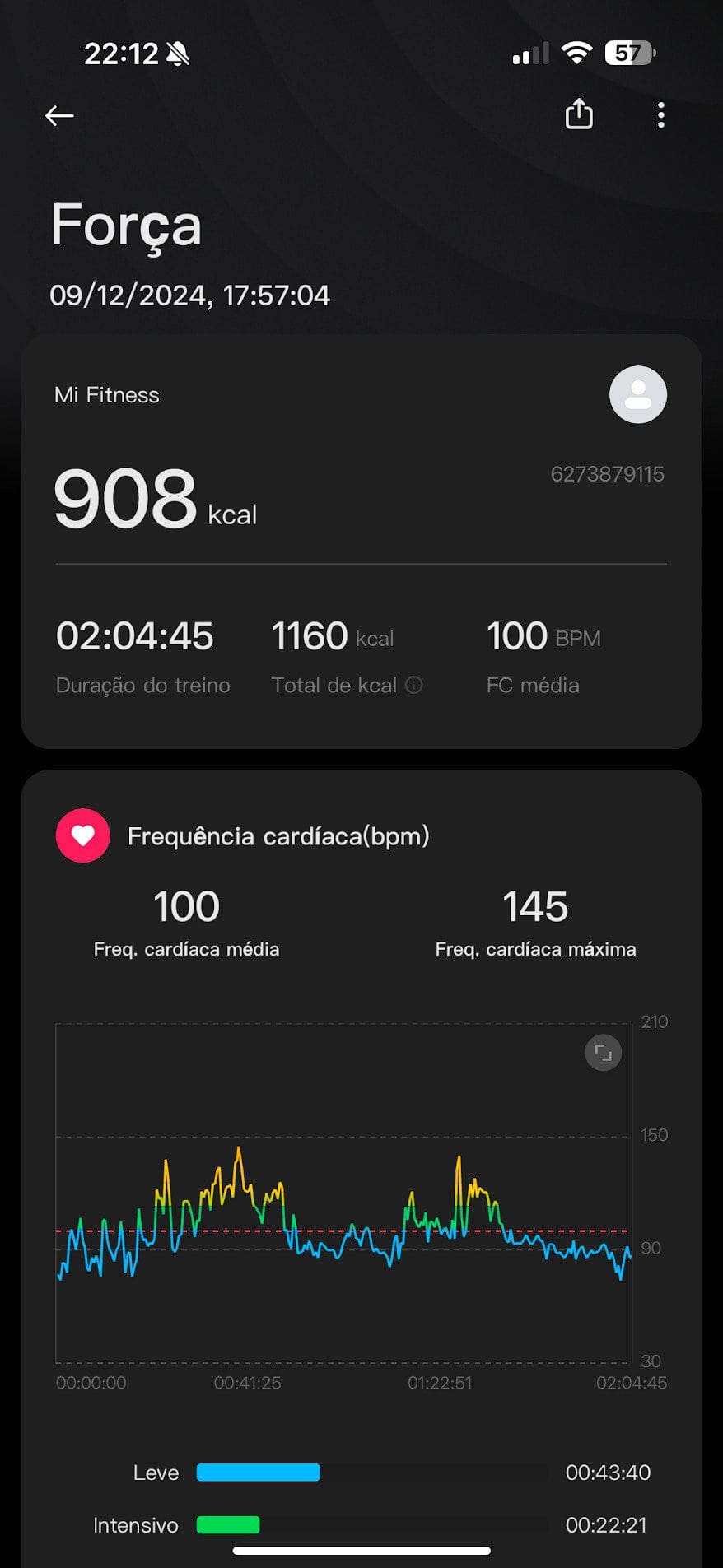
Task: Open the Mi Fitness label
Action: click(x=106, y=394)
